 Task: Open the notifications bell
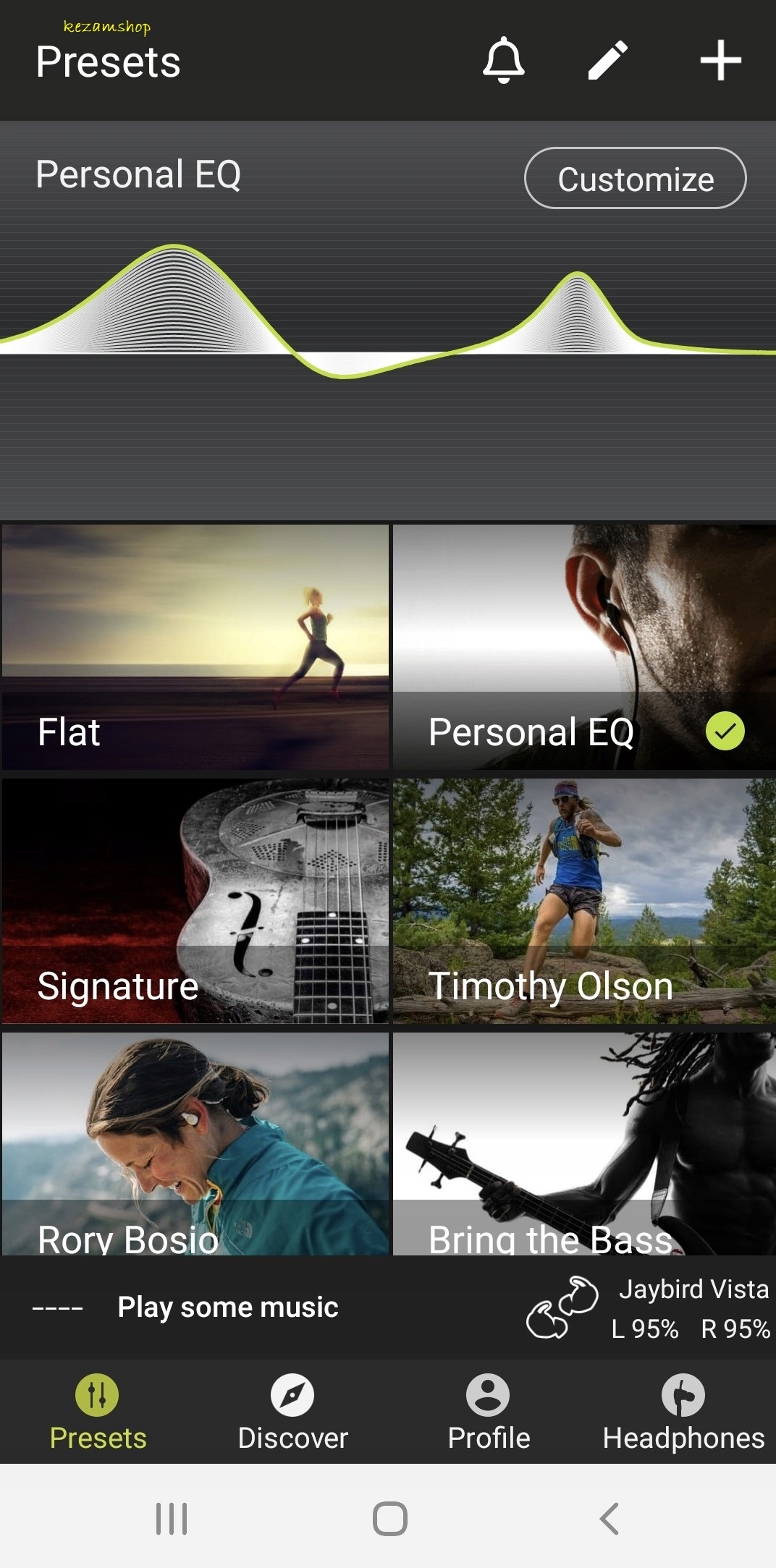(x=503, y=61)
